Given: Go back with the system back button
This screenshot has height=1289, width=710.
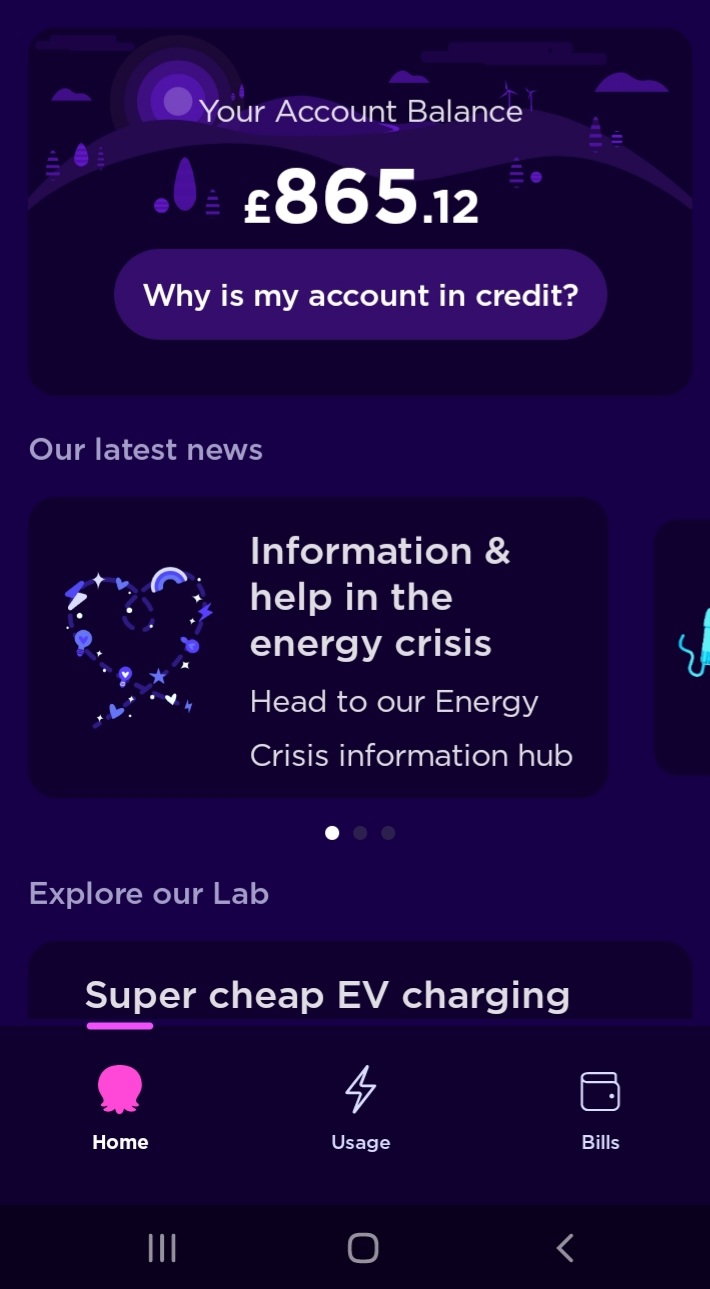Looking at the screenshot, I should 565,1247.
